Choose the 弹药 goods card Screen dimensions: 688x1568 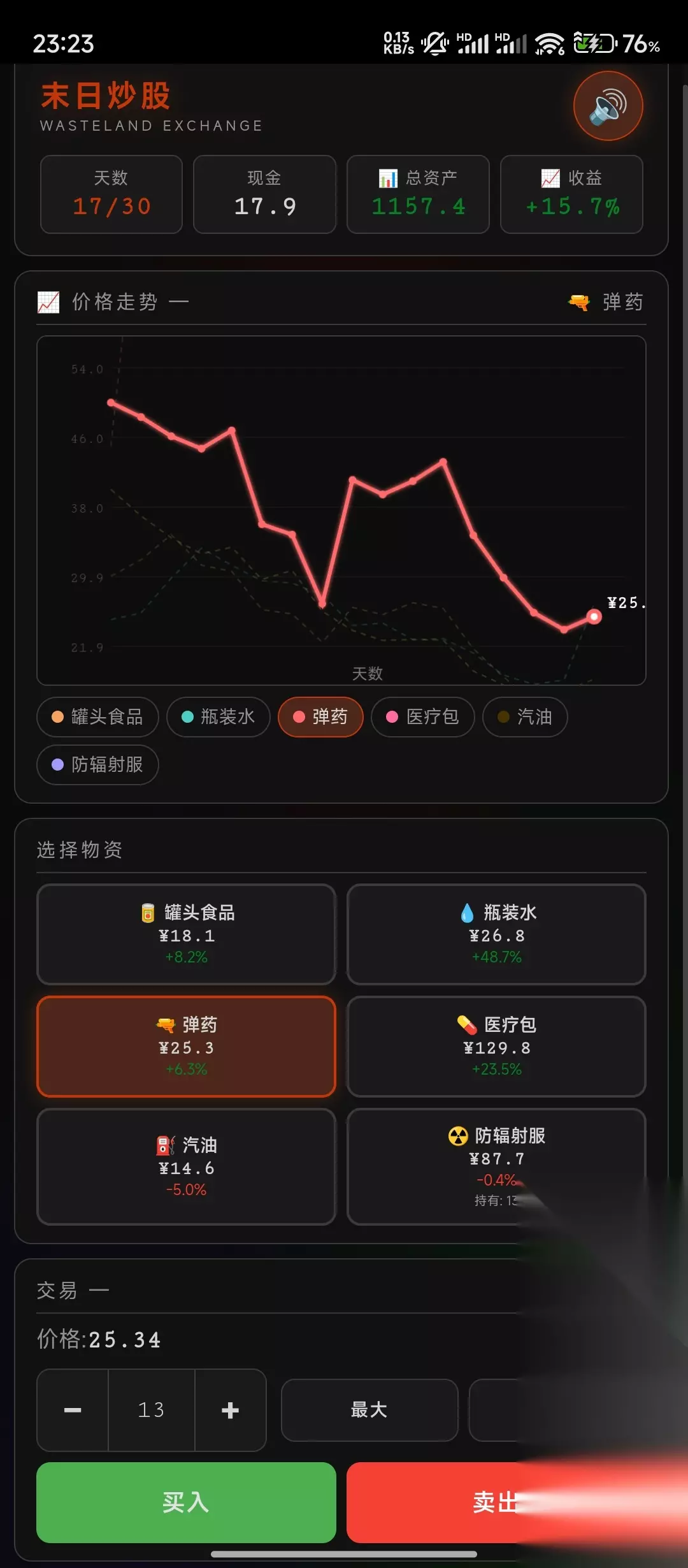coord(186,1046)
